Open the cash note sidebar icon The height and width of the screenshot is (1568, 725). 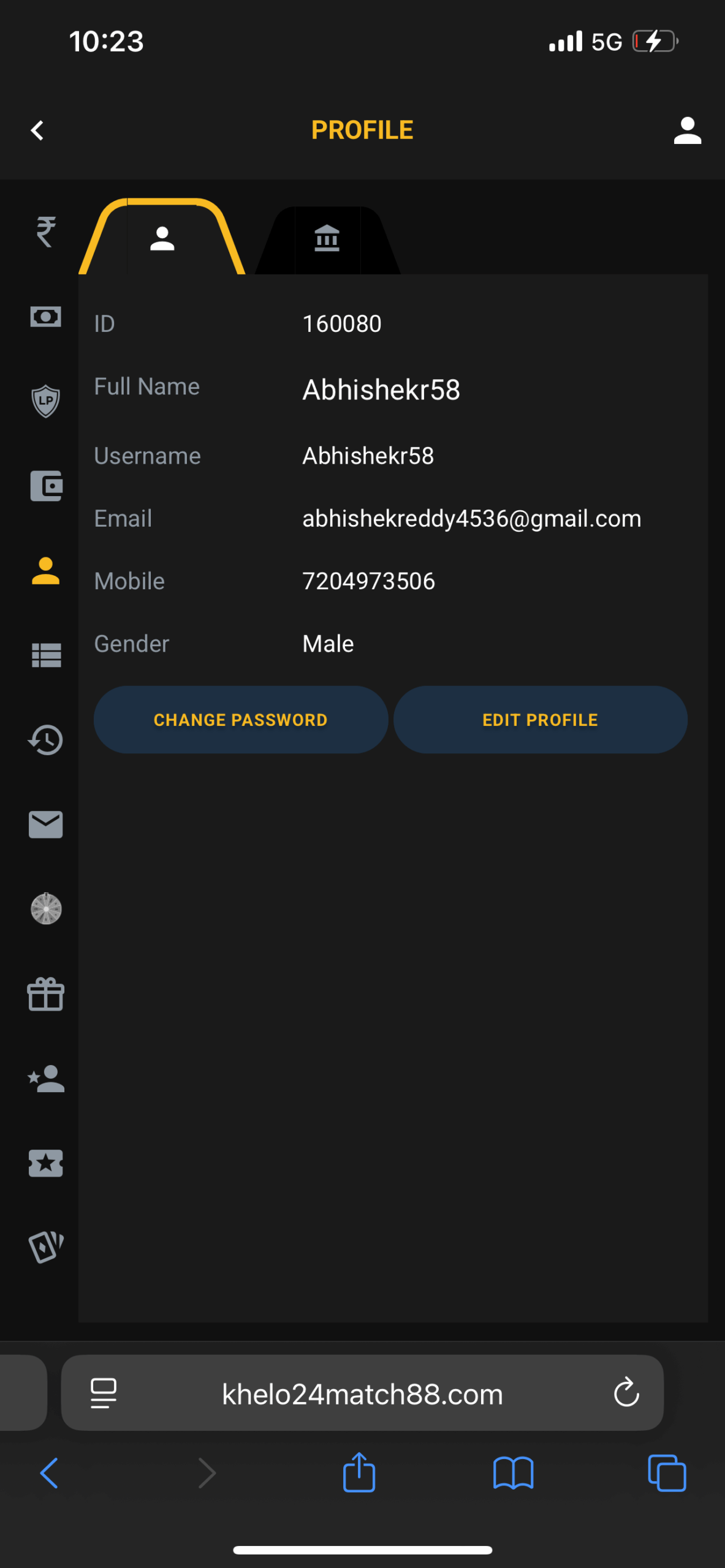tap(46, 317)
